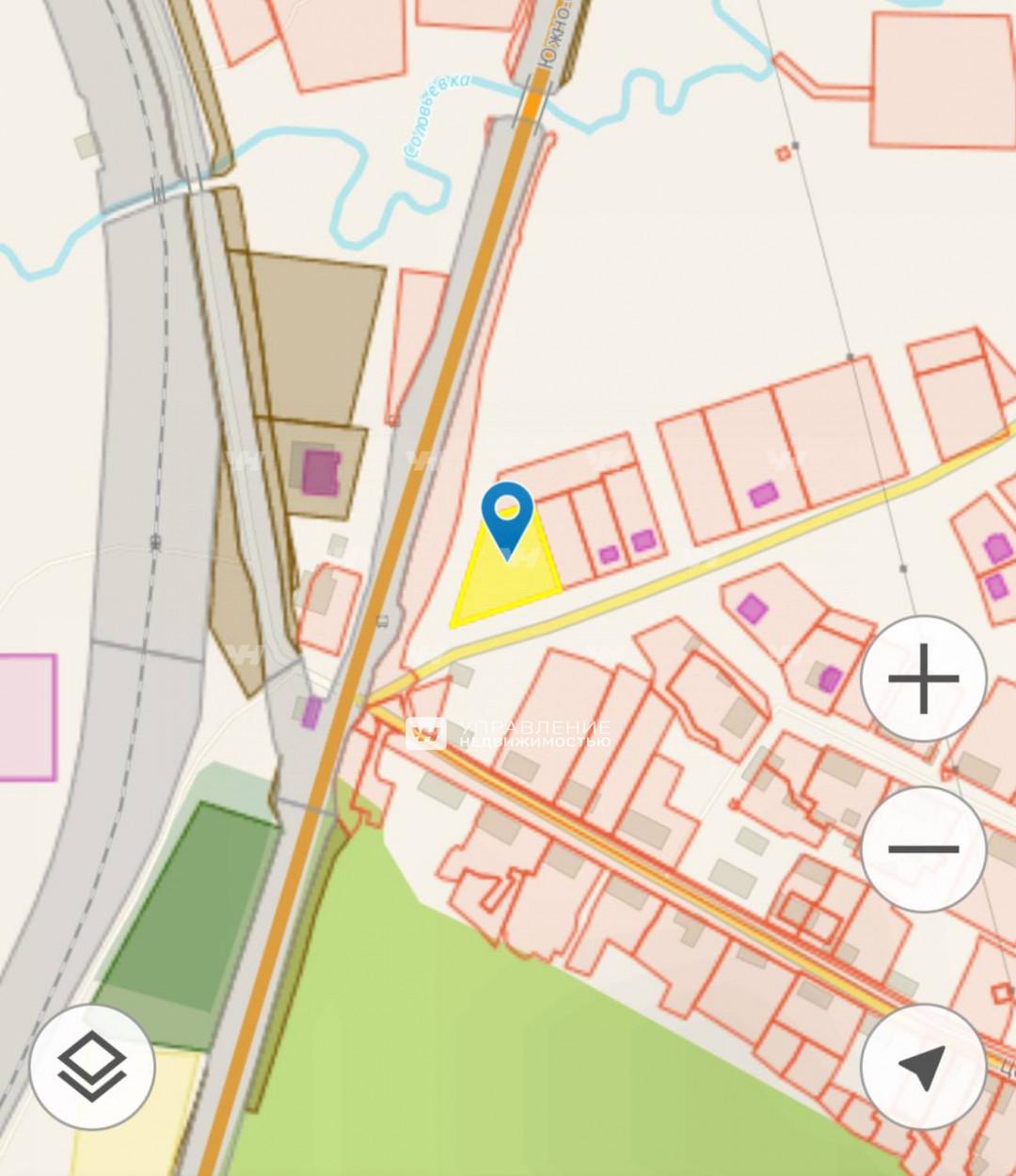
Task: Select the blue pin on the yellow plot
Action: click(507, 516)
